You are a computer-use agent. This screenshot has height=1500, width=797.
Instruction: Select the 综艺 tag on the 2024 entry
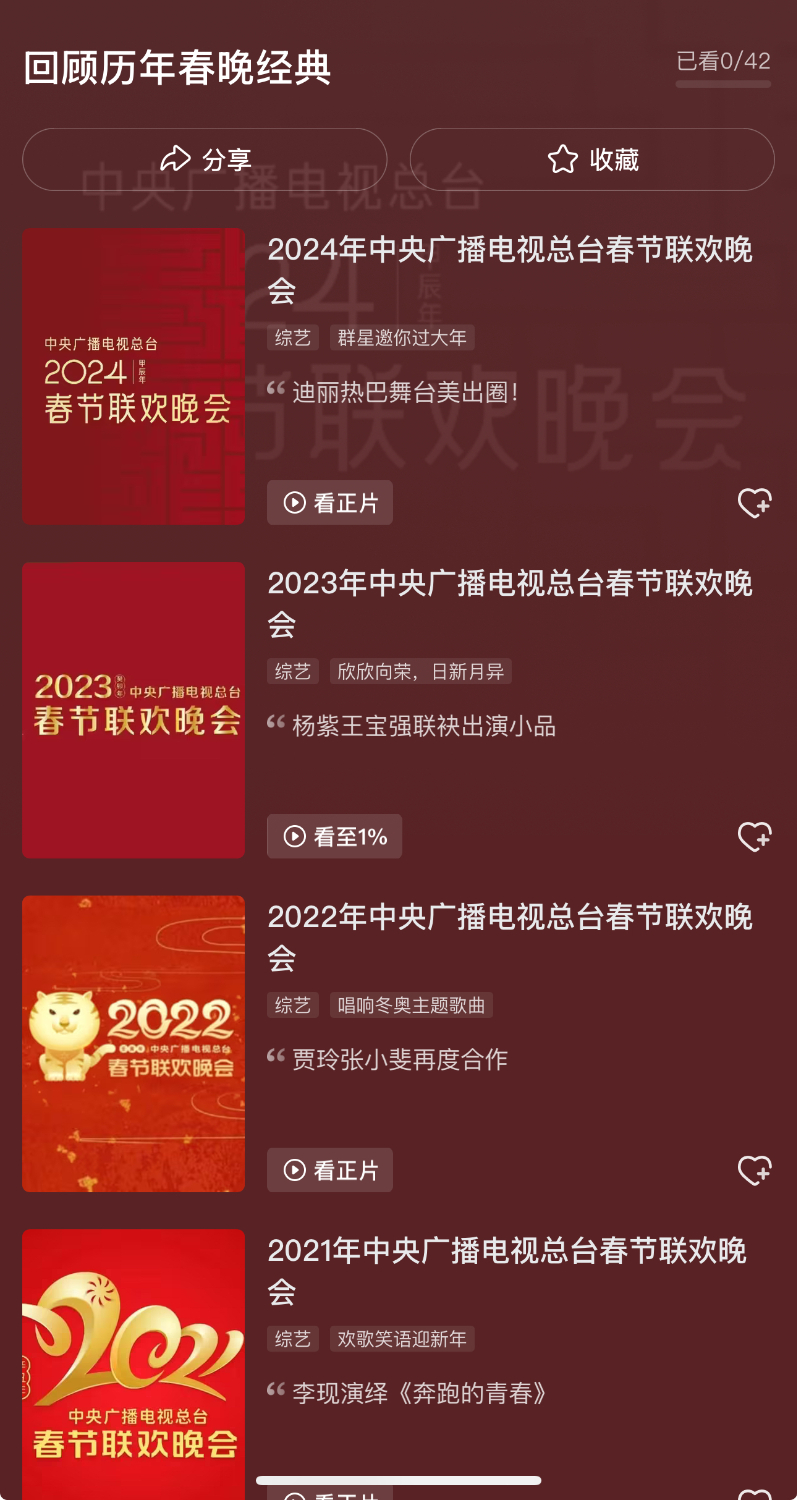(292, 338)
